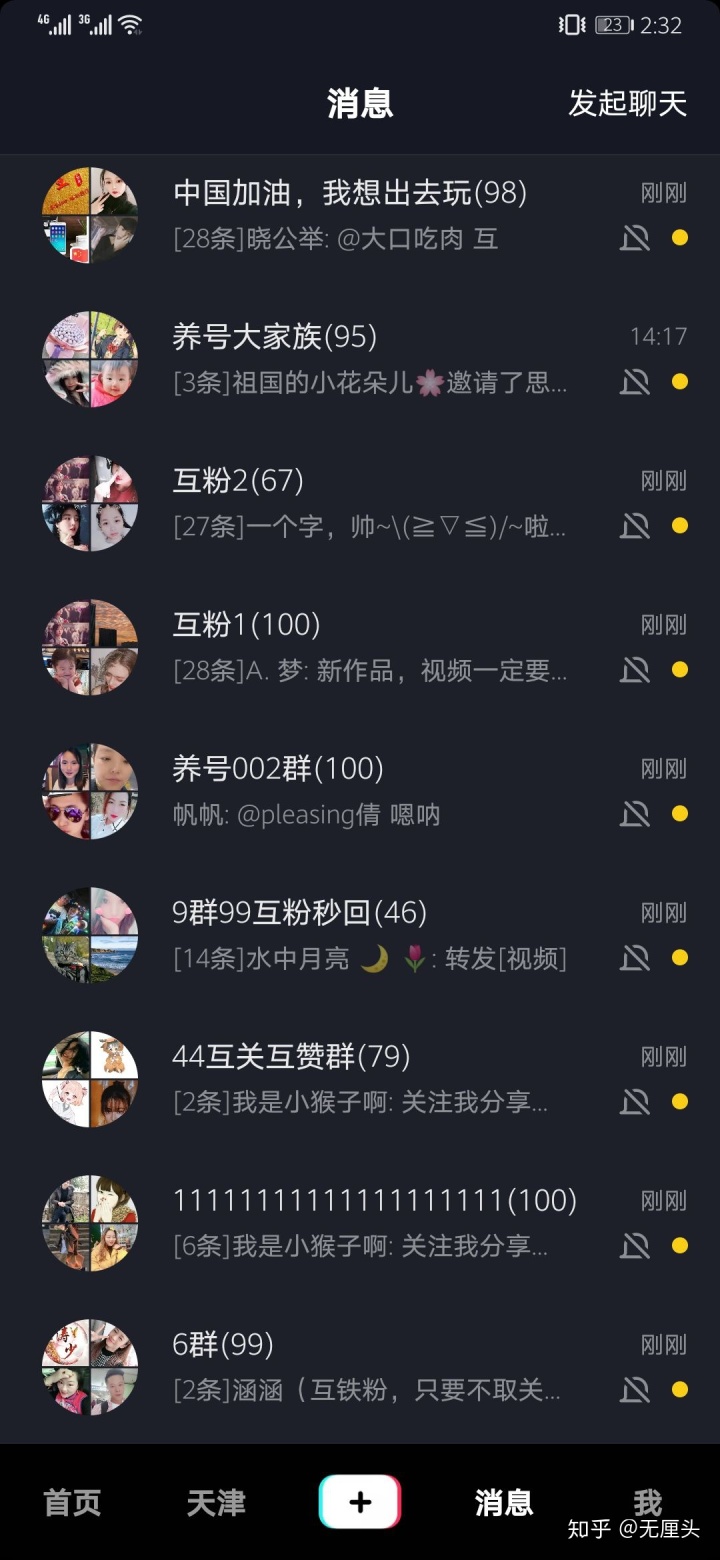Tap the plus button to create video

coord(360,1502)
